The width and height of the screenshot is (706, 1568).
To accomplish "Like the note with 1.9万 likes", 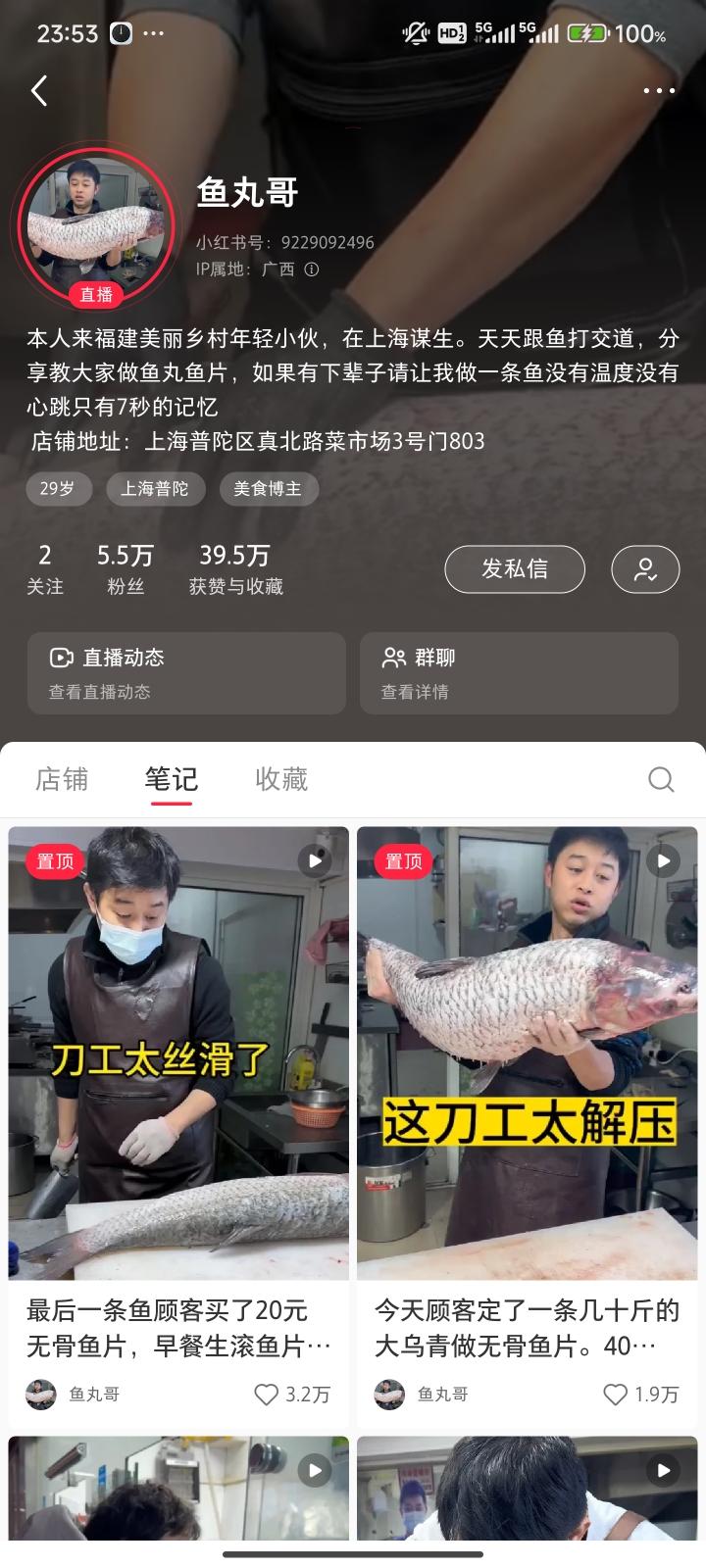I will [615, 1395].
